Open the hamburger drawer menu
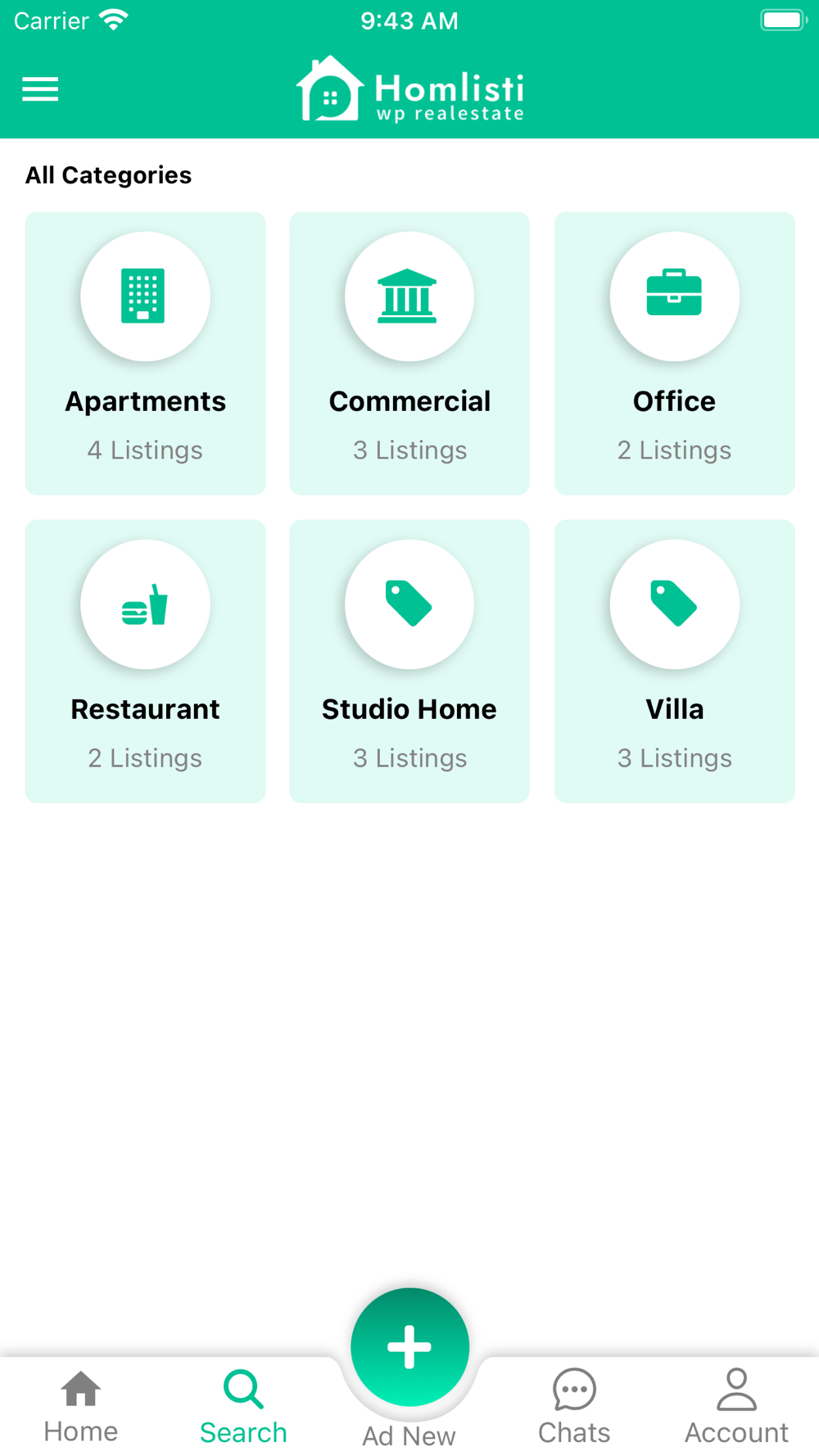This screenshot has width=819, height=1456. 40,88
